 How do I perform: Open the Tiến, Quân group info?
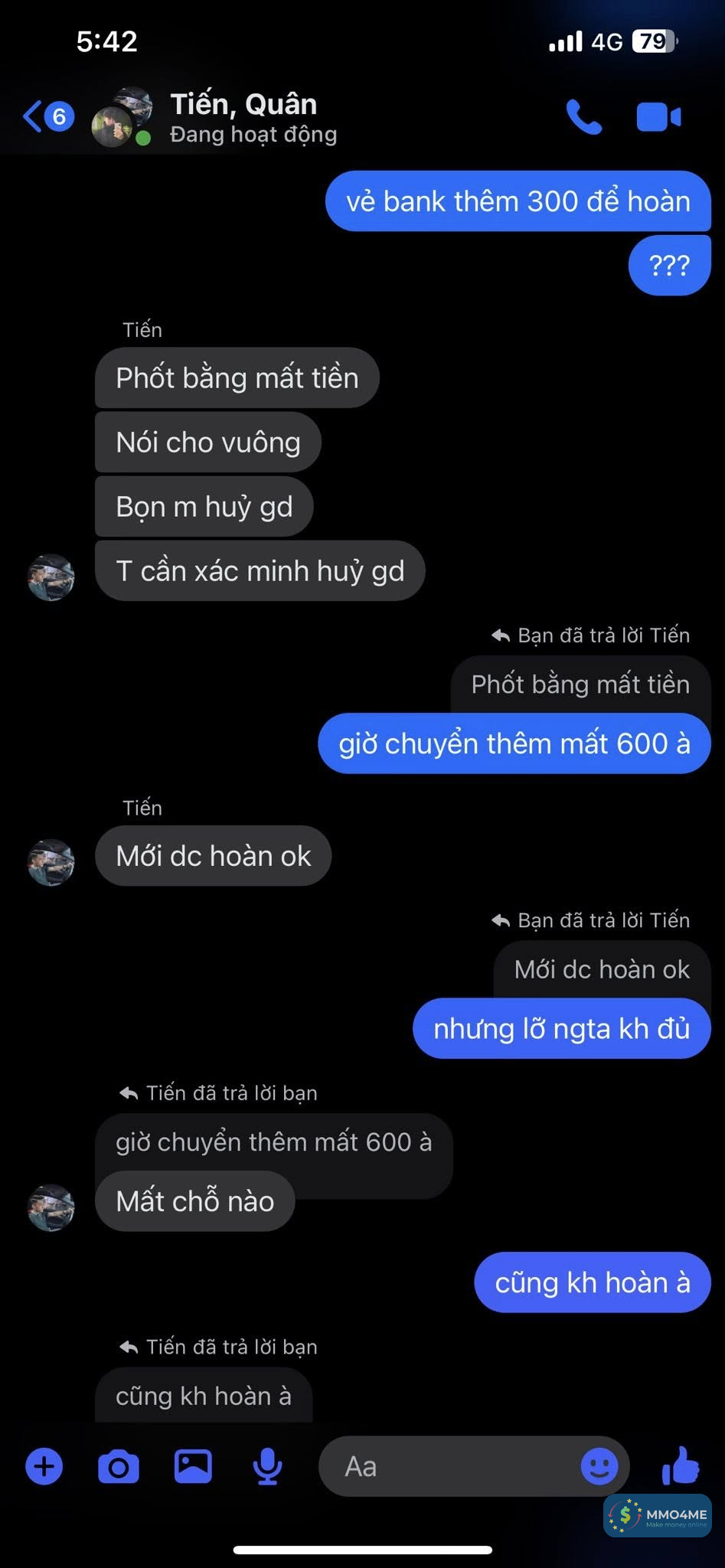[243, 117]
